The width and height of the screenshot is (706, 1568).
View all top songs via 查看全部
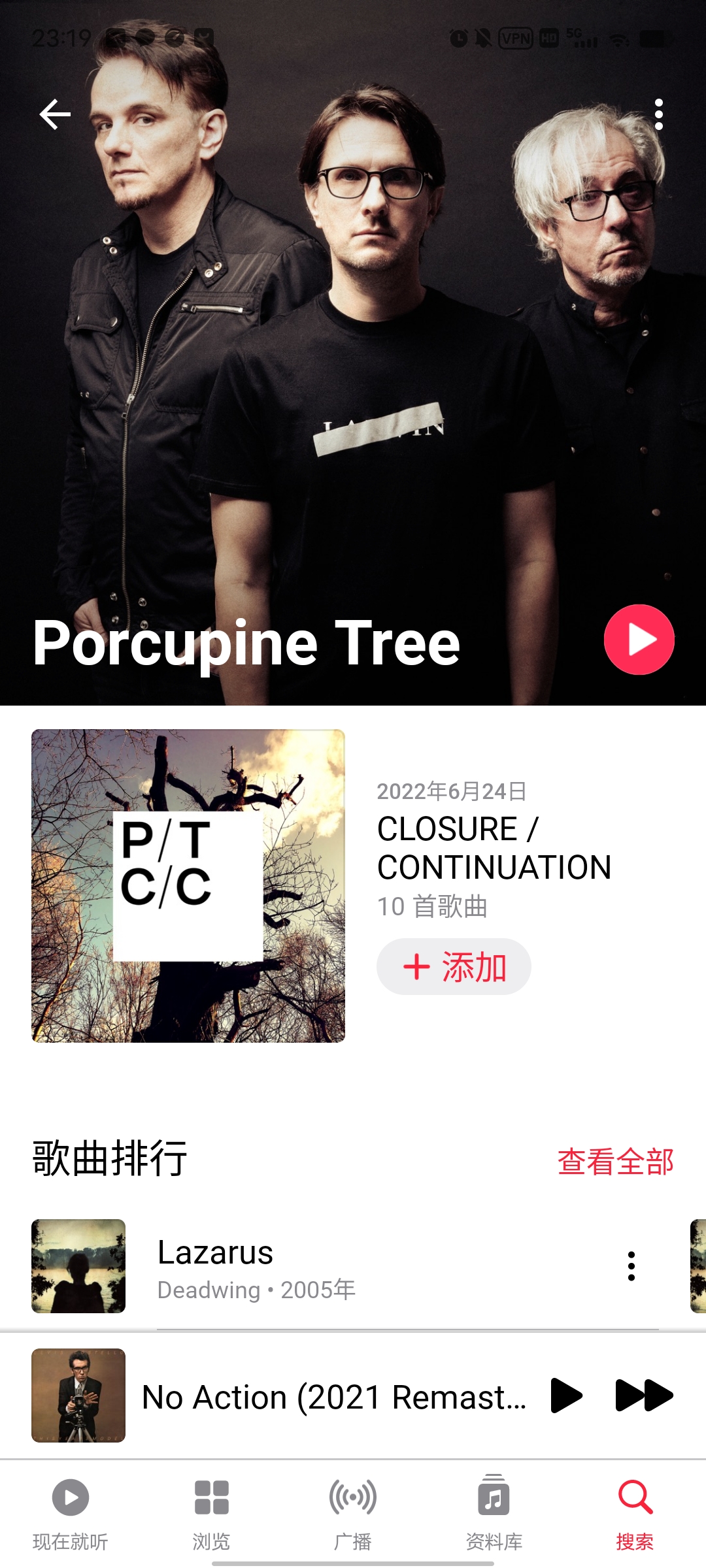click(615, 1162)
